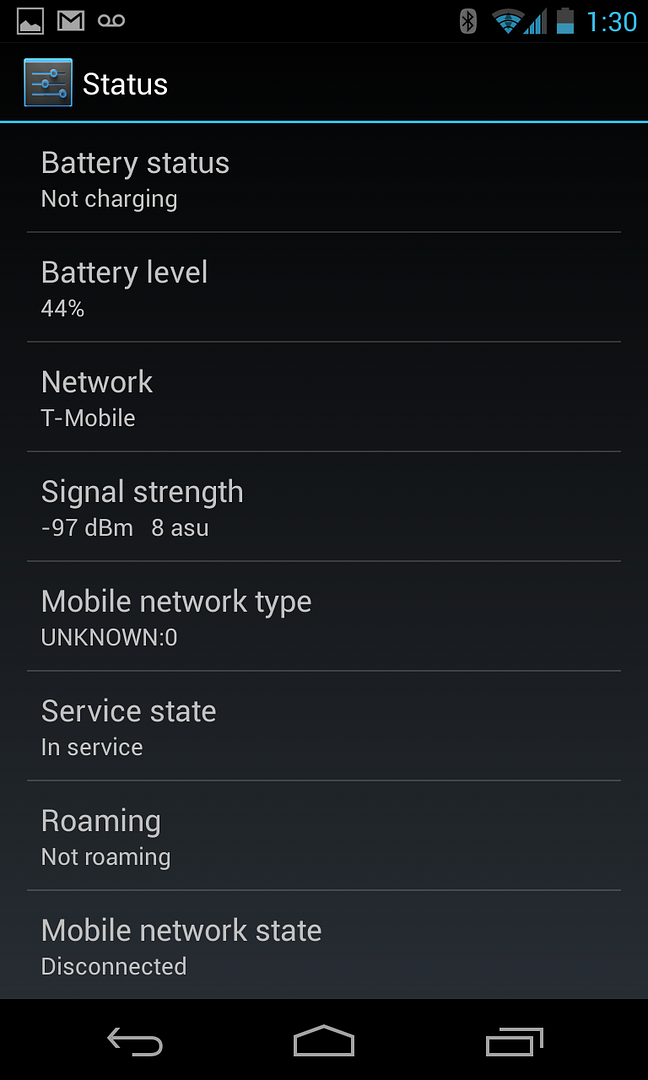This screenshot has width=648, height=1080.
Task: Tap the Status settings icon to go up
Action: click(48, 83)
